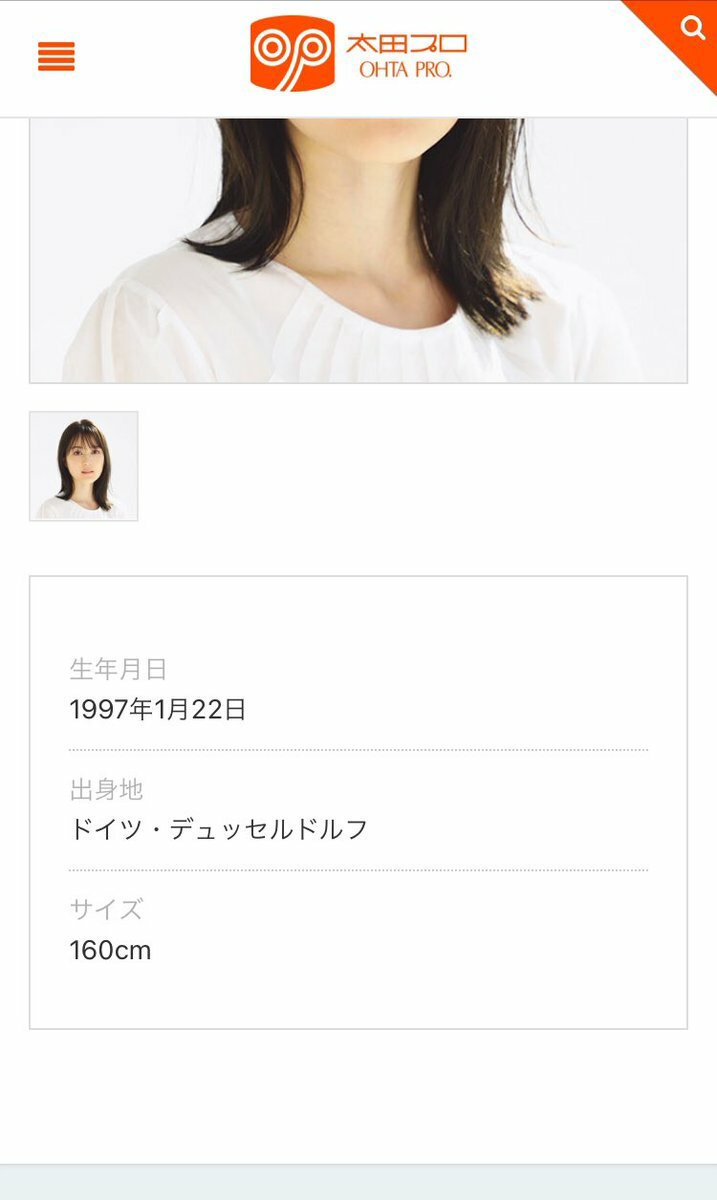Open the large profile photo
Viewport: 717px width, 1200px height.
358,250
